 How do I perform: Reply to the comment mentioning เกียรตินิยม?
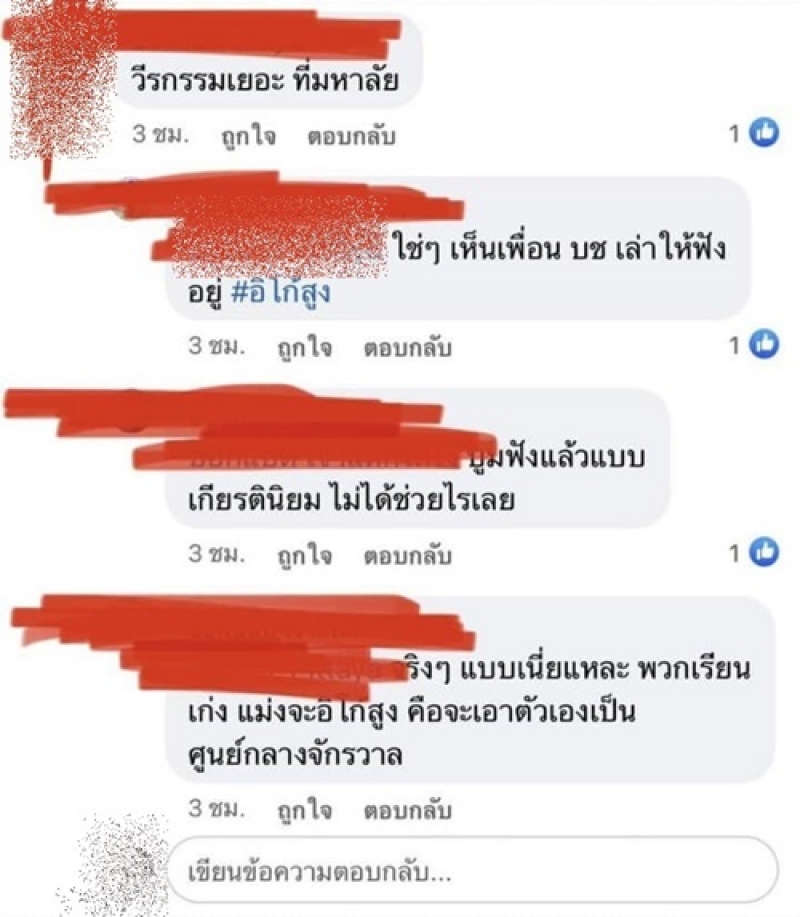(x=407, y=552)
